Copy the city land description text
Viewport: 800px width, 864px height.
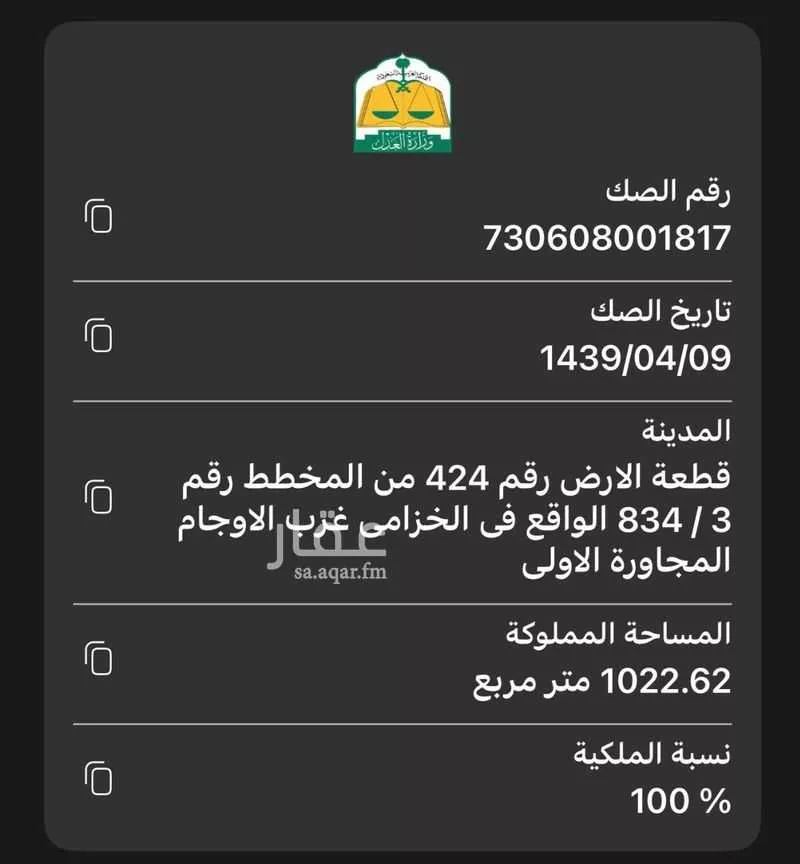pyautogui.click(x=97, y=494)
